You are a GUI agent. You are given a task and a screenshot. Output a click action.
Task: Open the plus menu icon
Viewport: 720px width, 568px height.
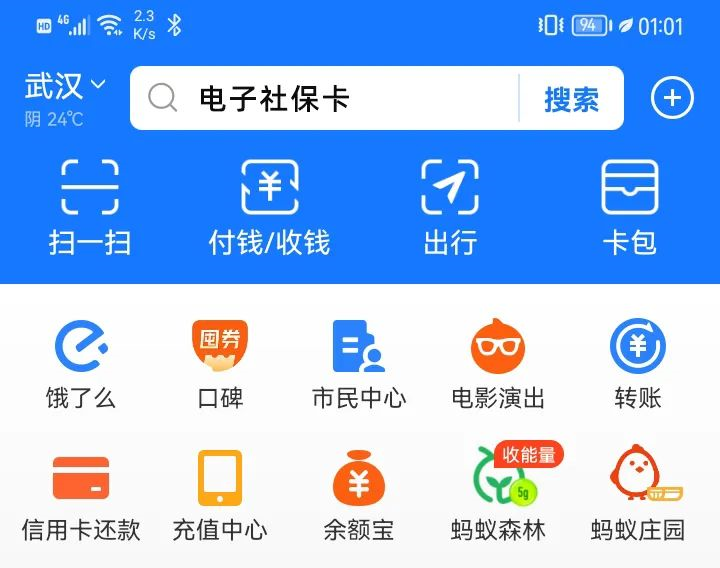click(672, 98)
